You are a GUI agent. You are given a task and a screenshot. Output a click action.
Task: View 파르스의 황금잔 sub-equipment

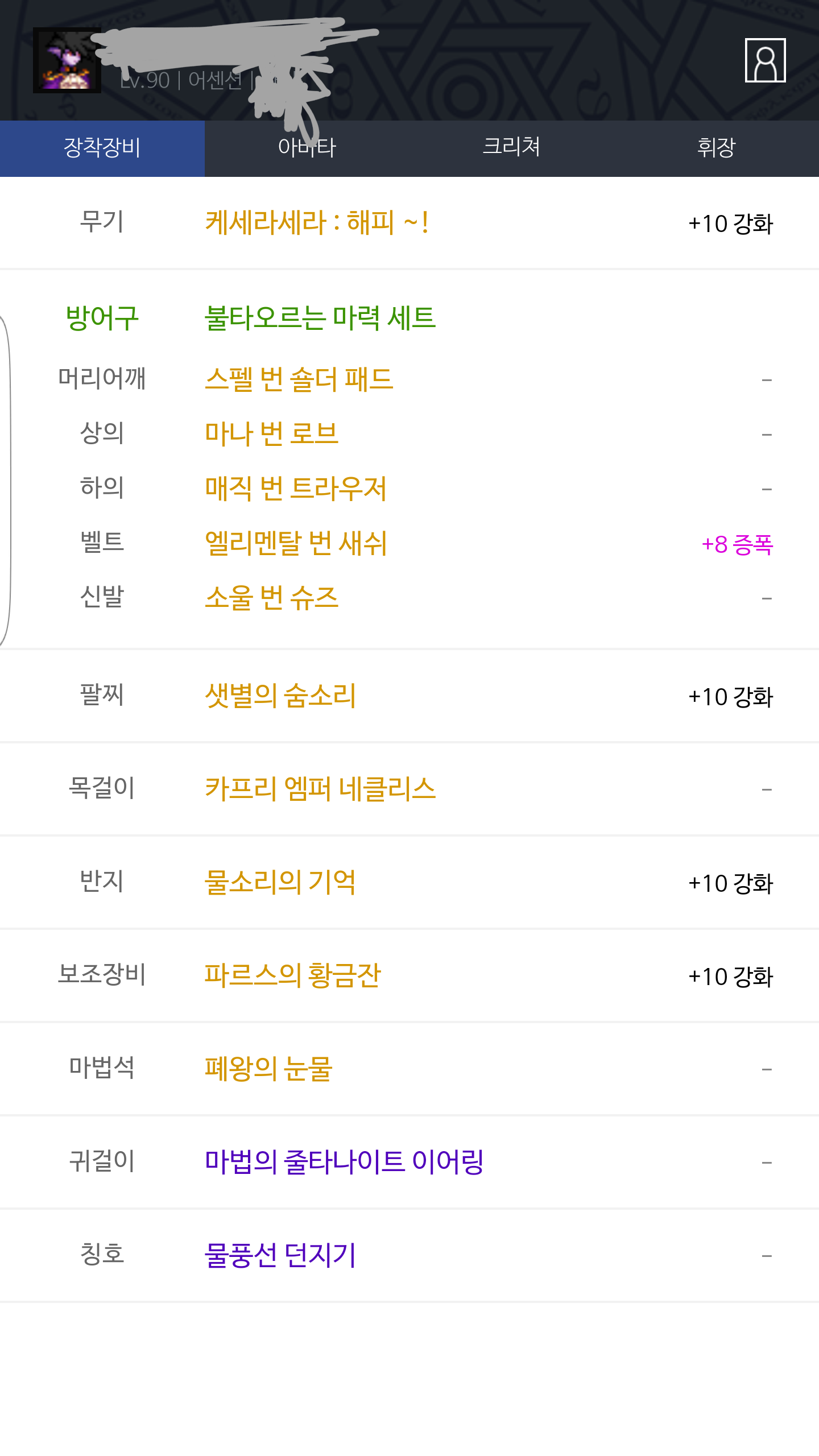293,975
